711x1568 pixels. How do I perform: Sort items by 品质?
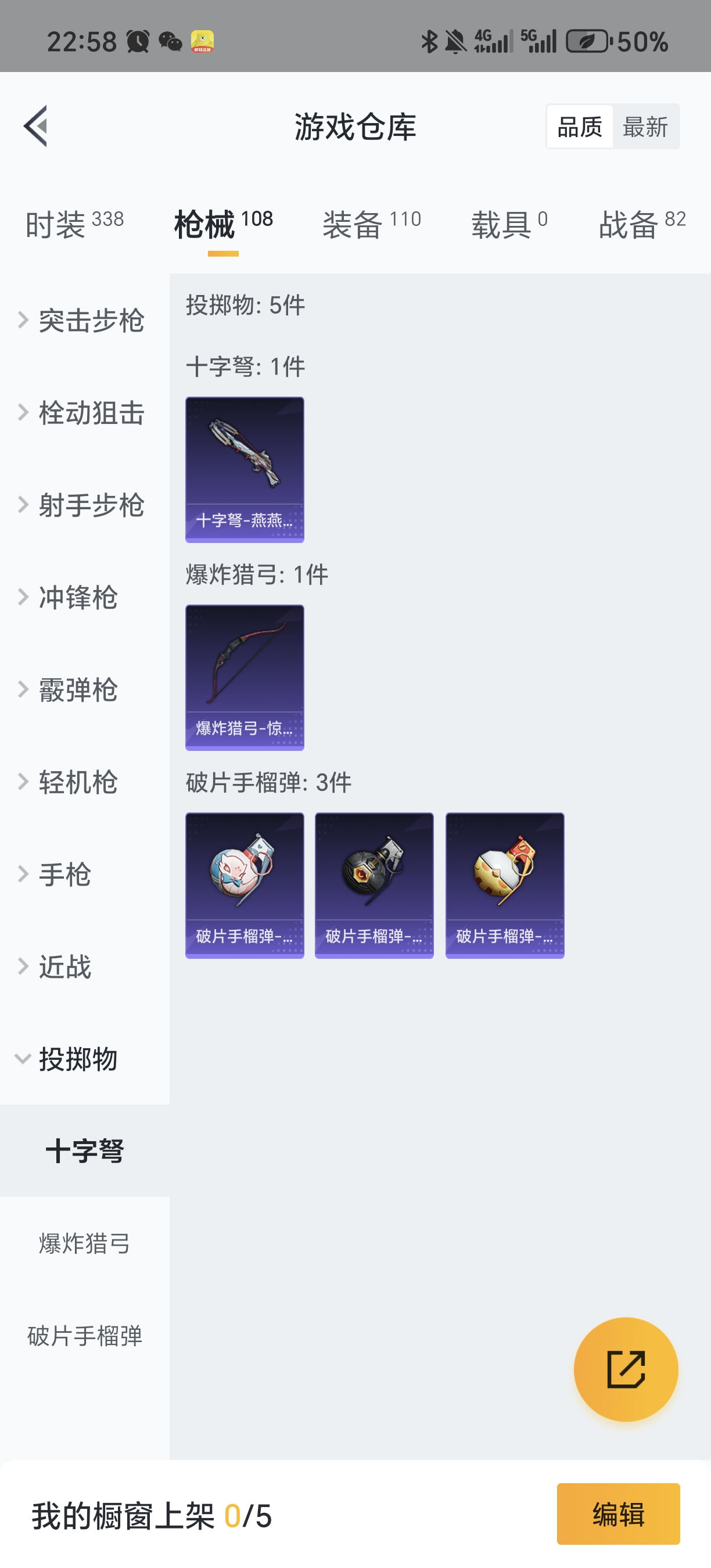click(580, 127)
